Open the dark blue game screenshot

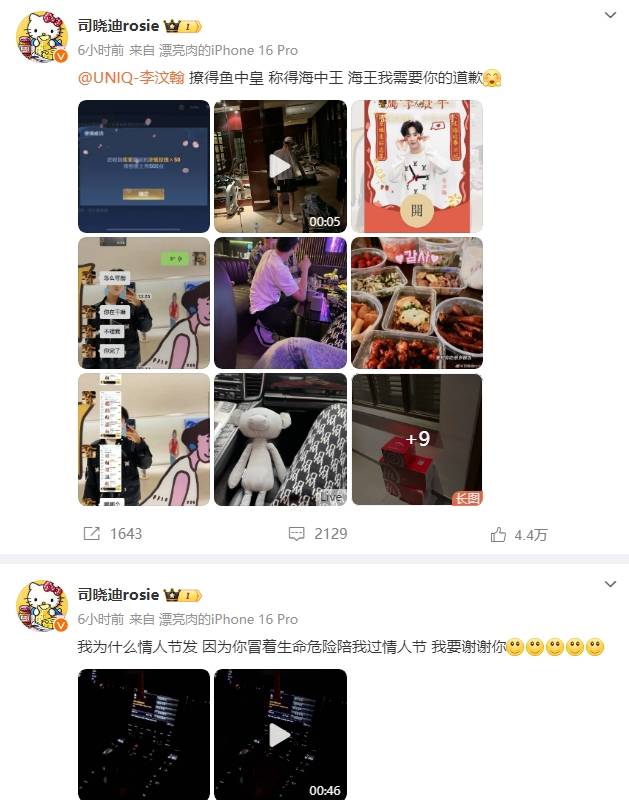click(144, 166)
